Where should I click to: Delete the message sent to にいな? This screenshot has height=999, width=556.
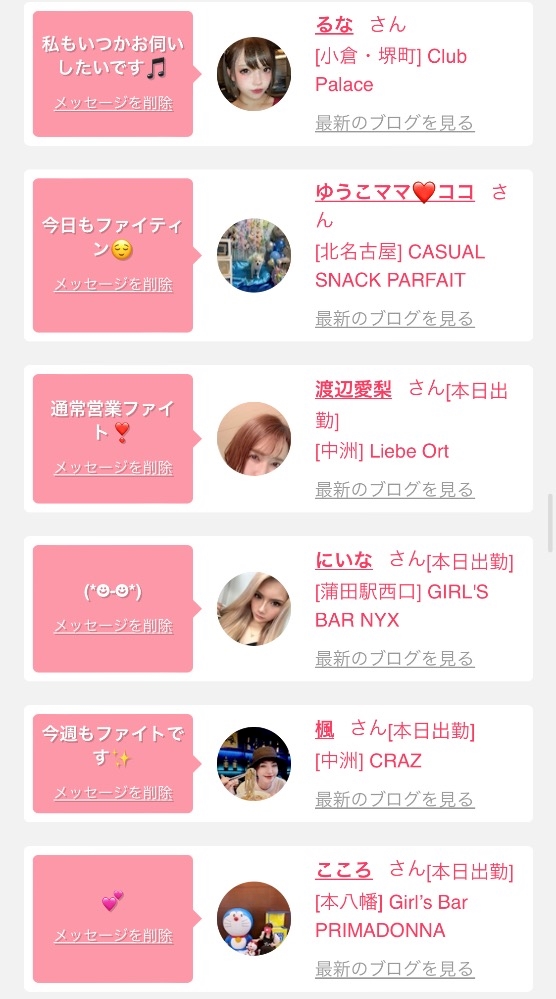(x=113, y=626)
